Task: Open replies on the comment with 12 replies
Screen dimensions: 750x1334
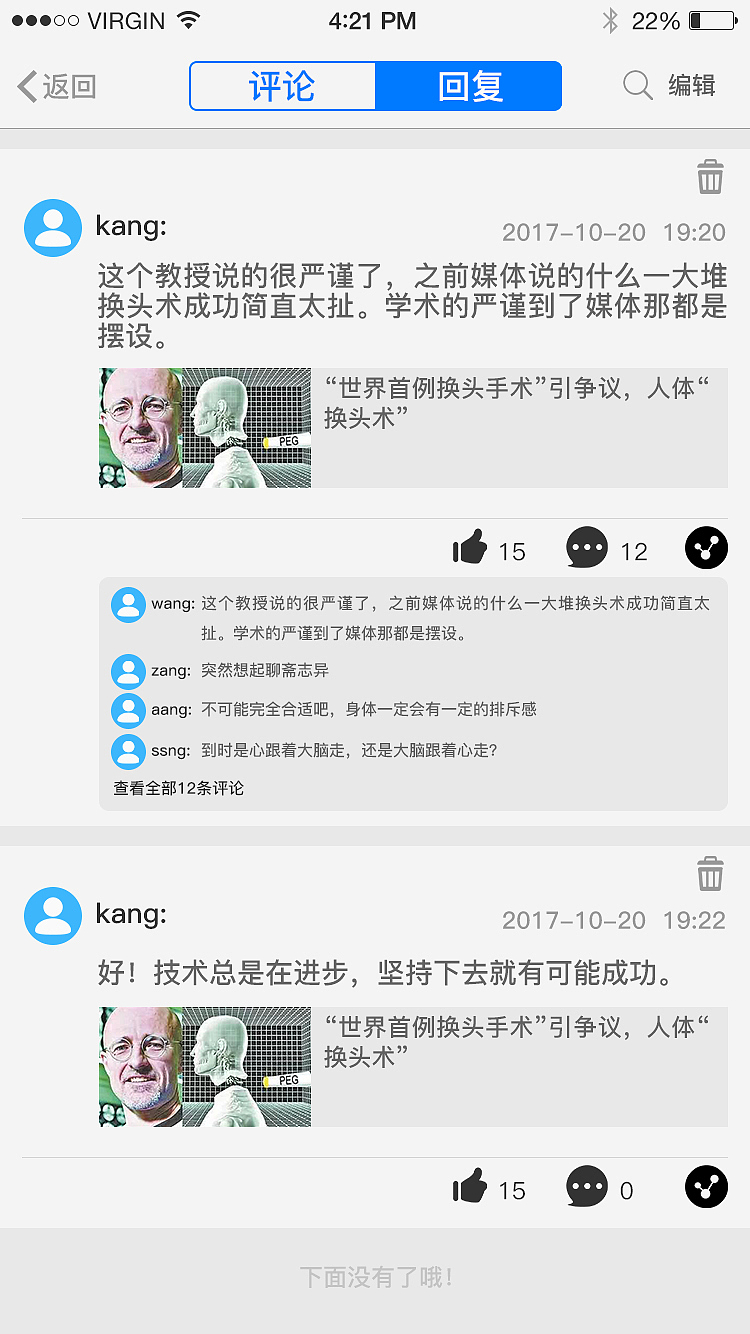Action: 587,548
